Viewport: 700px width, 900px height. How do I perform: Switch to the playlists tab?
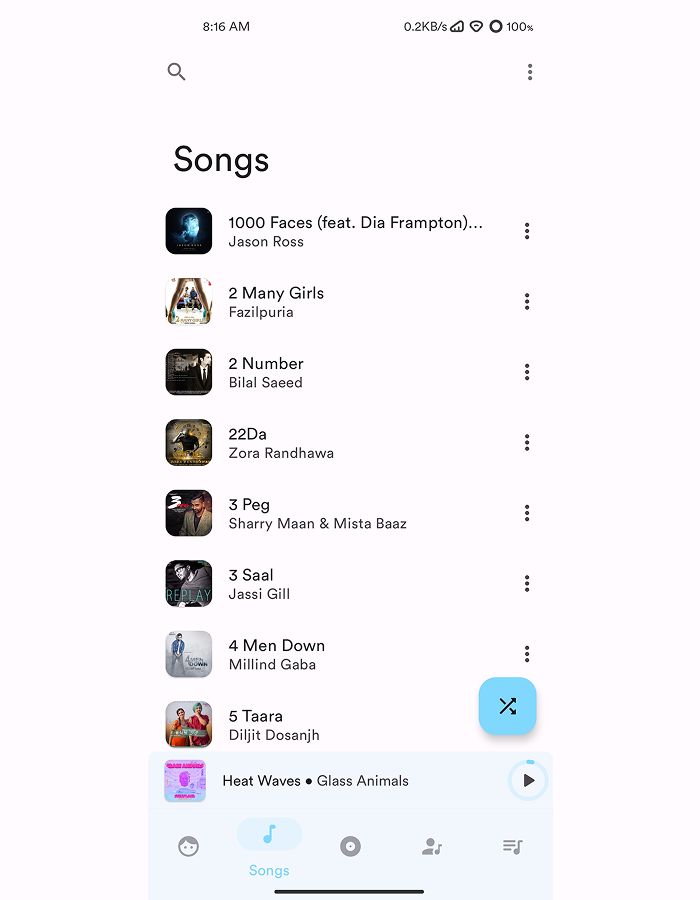(x=513, y=847)
